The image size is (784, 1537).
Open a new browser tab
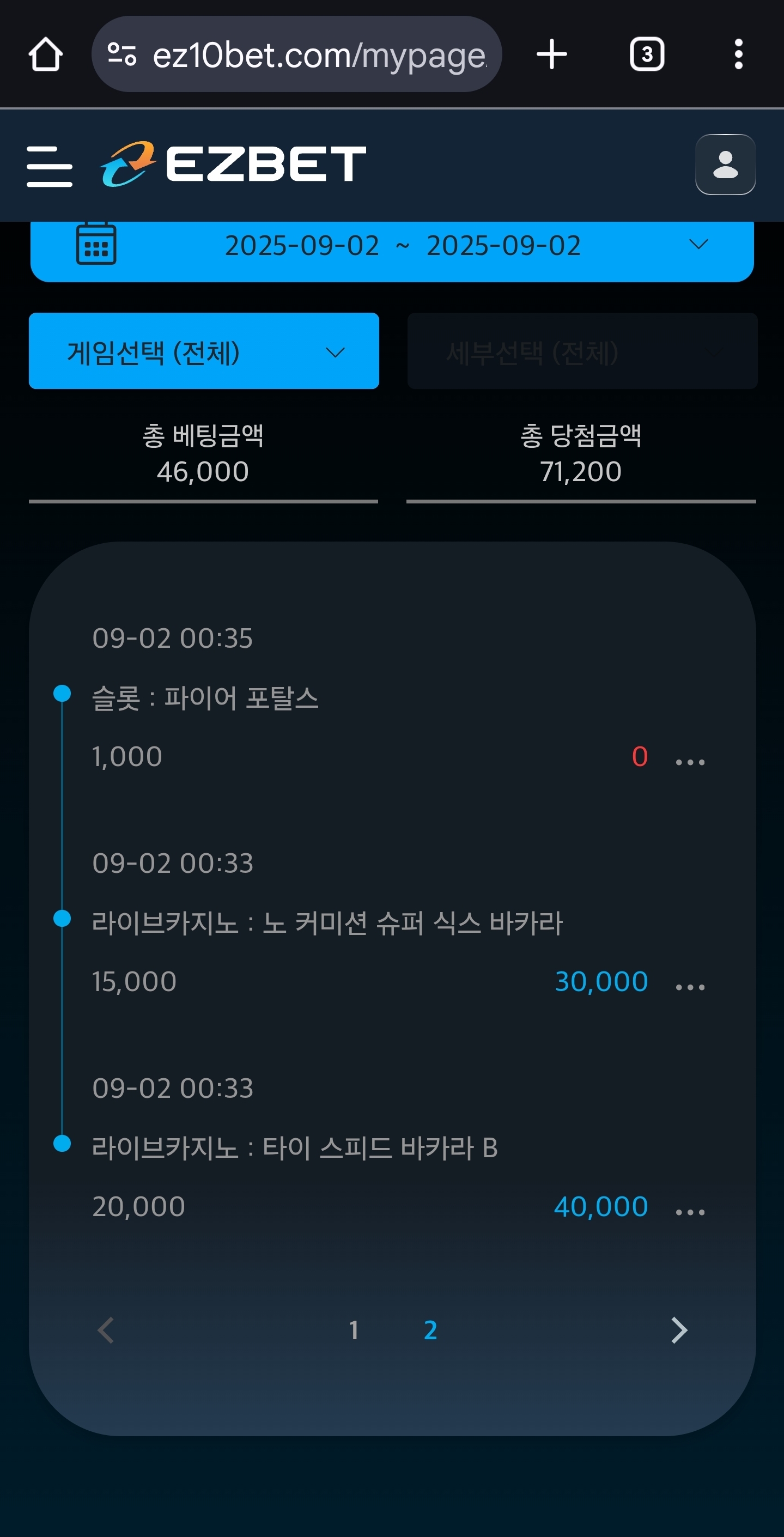pos(551,54)
